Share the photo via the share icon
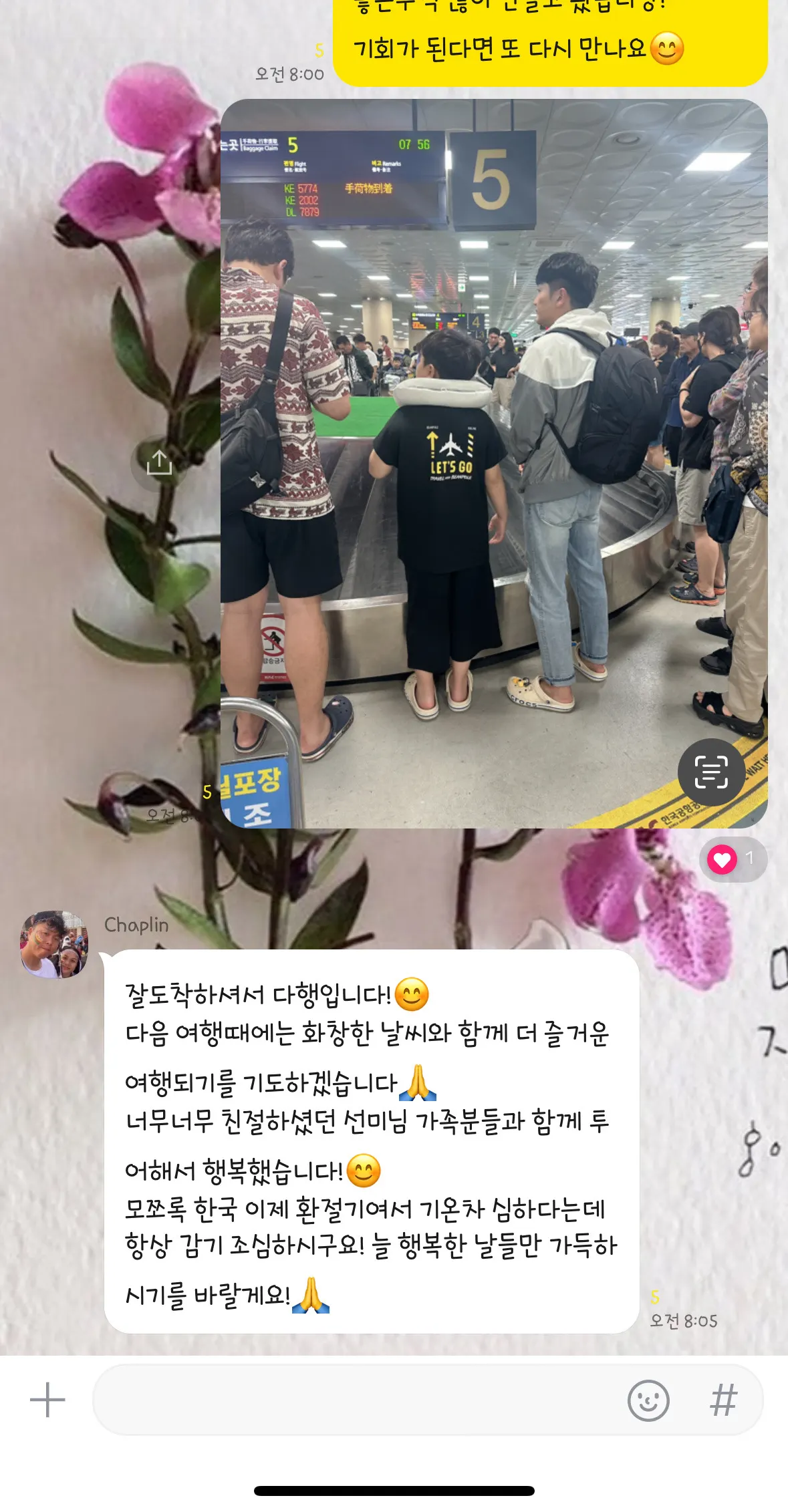788x1512 pixels. coord(159,462)
